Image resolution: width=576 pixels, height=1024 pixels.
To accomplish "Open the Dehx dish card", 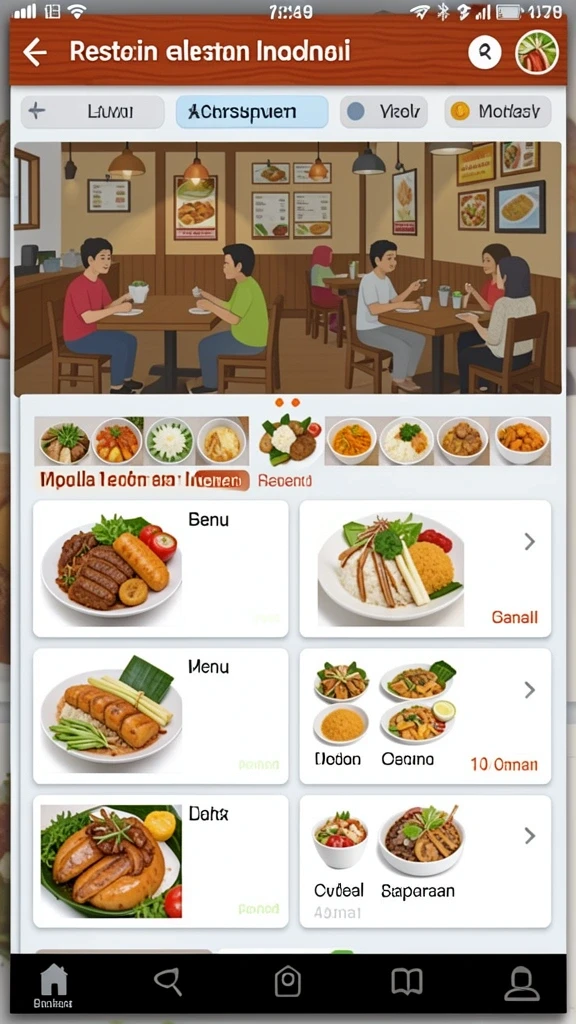I will point(161,861).
